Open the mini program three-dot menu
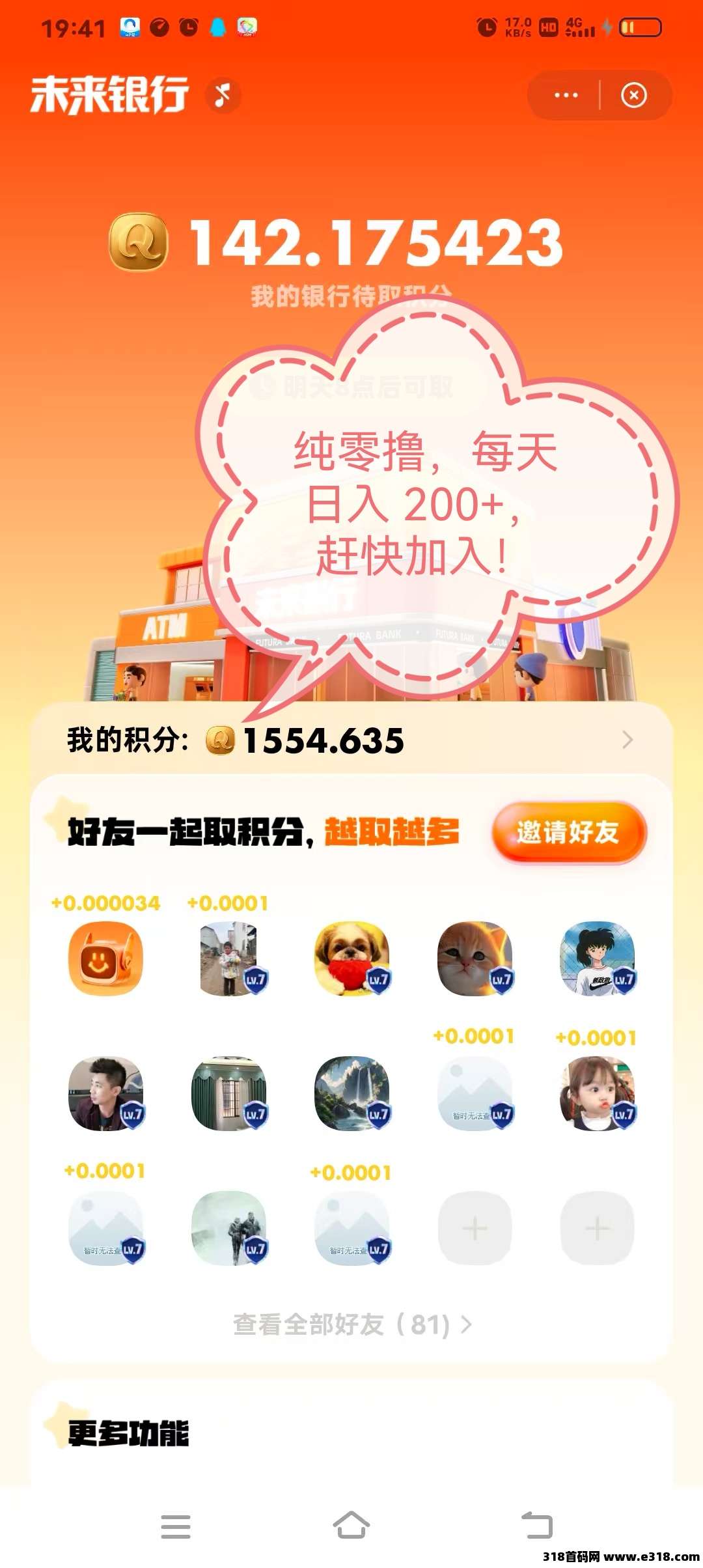The width and height of the screenshot is (703, 1568). click(x=566, y=95)
